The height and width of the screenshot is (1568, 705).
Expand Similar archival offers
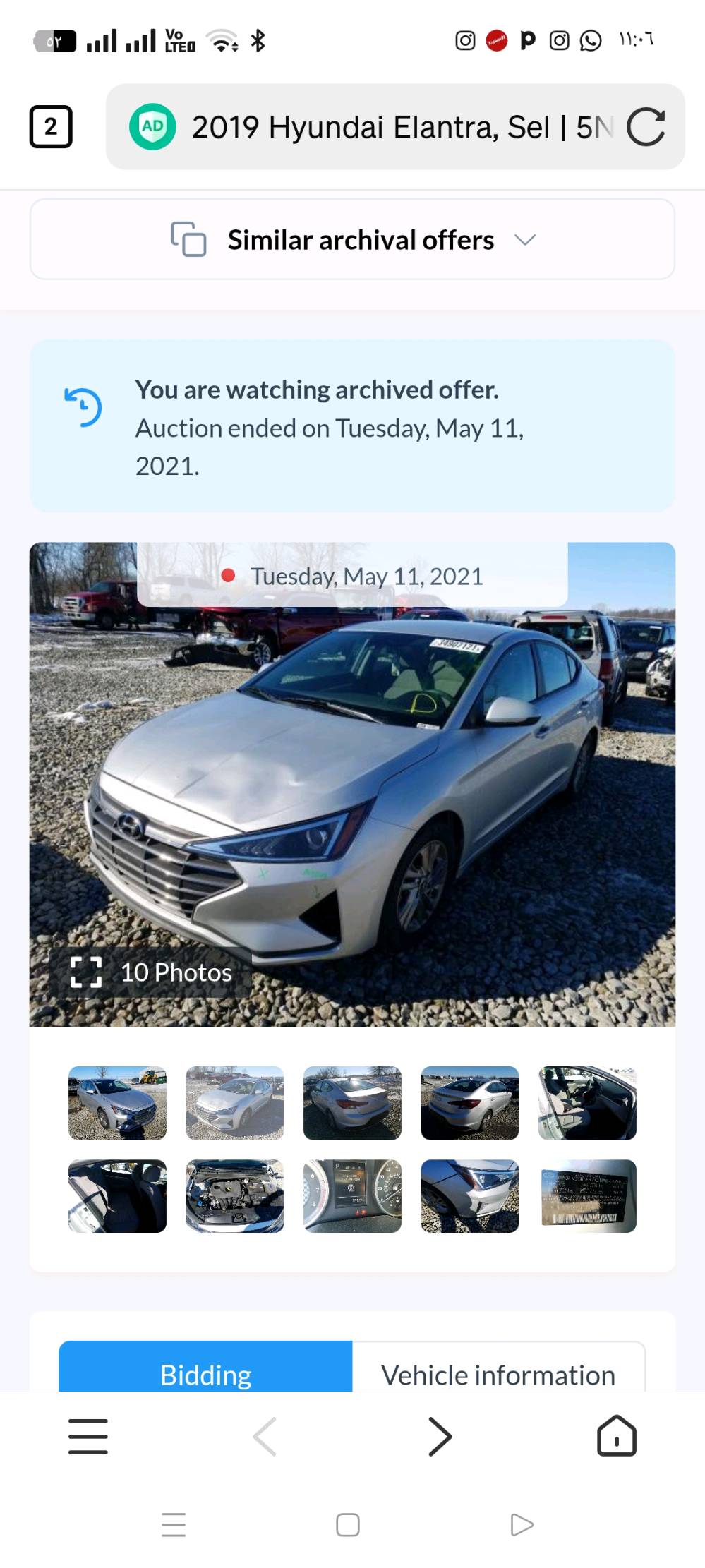[352, 240]
